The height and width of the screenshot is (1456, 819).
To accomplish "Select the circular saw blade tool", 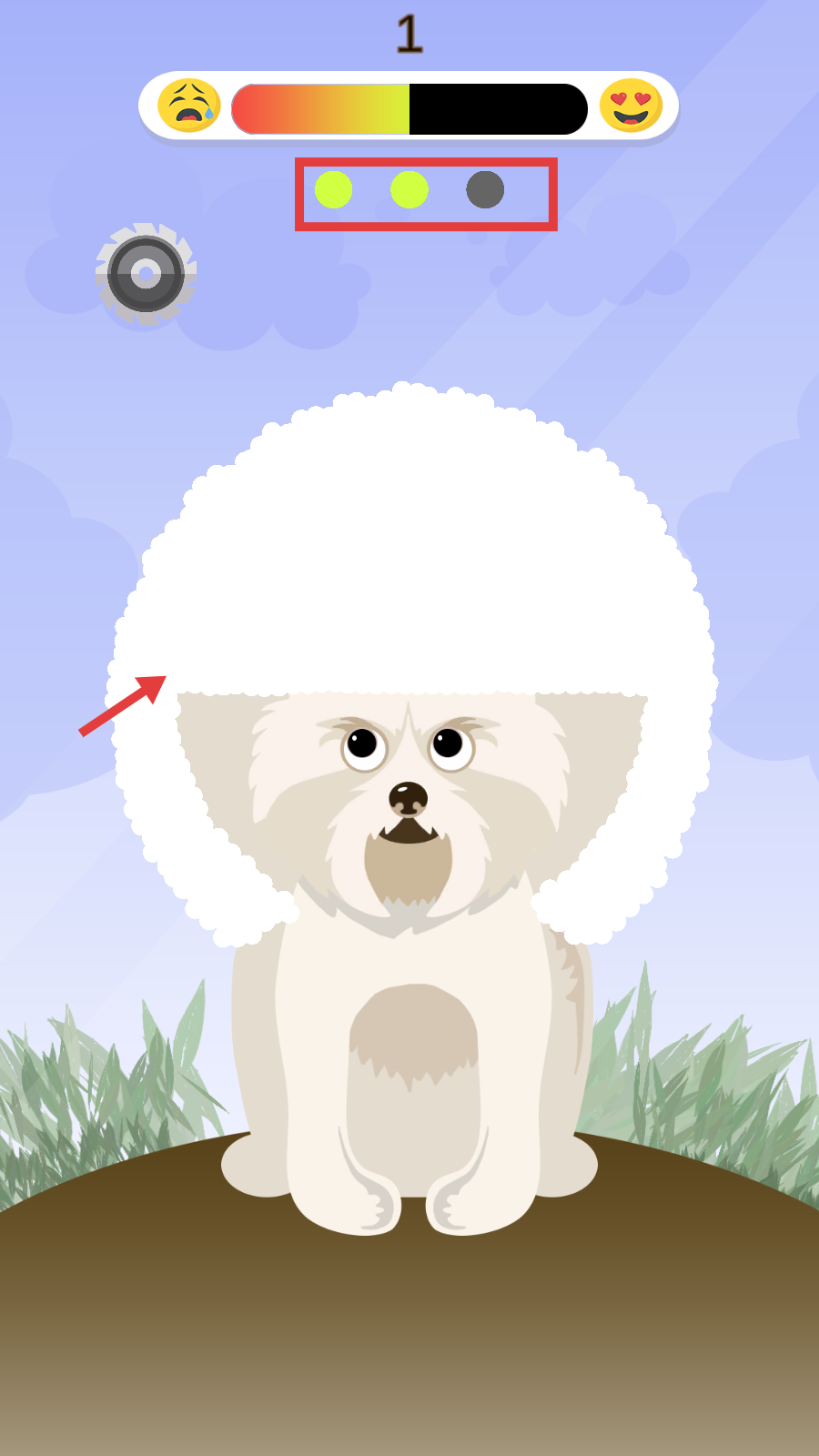I will (x=146, y=273).
